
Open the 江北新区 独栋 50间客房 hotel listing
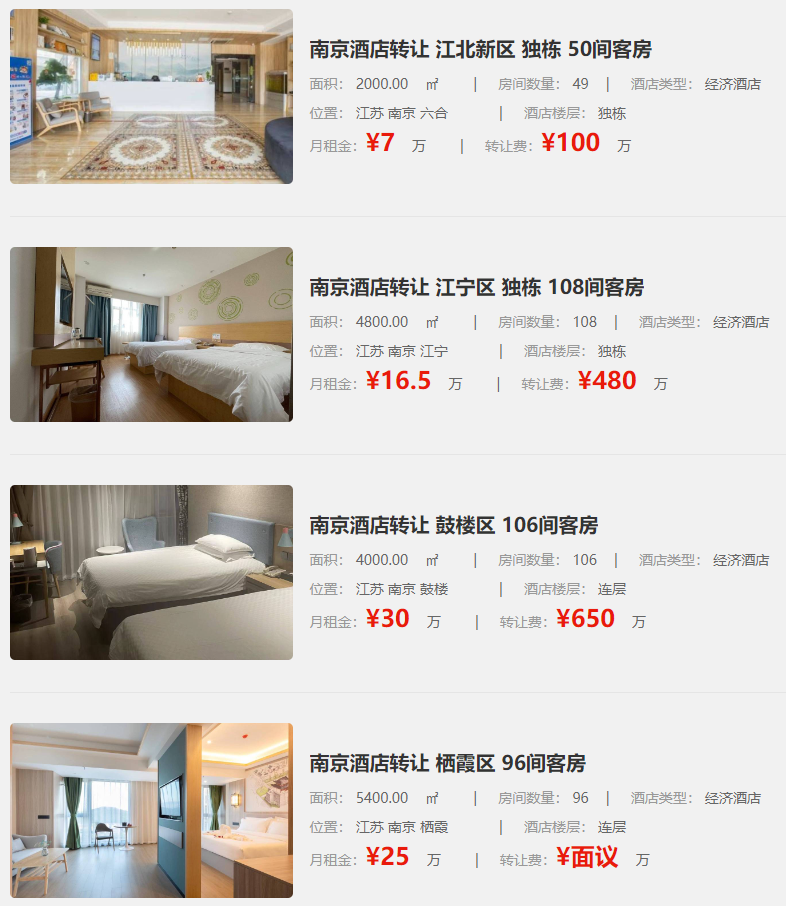coord(480,49)
